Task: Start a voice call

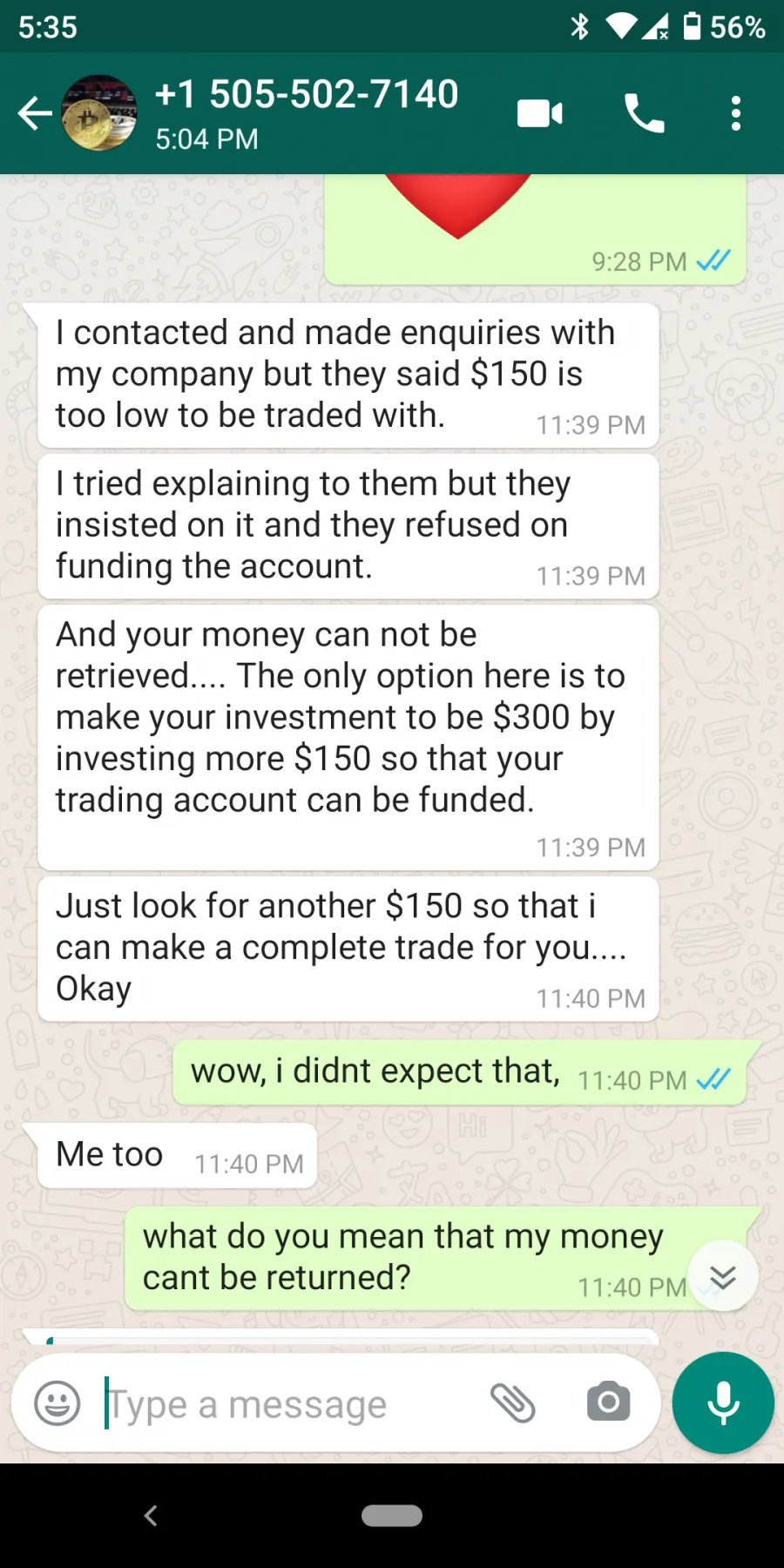Action: 645,113
